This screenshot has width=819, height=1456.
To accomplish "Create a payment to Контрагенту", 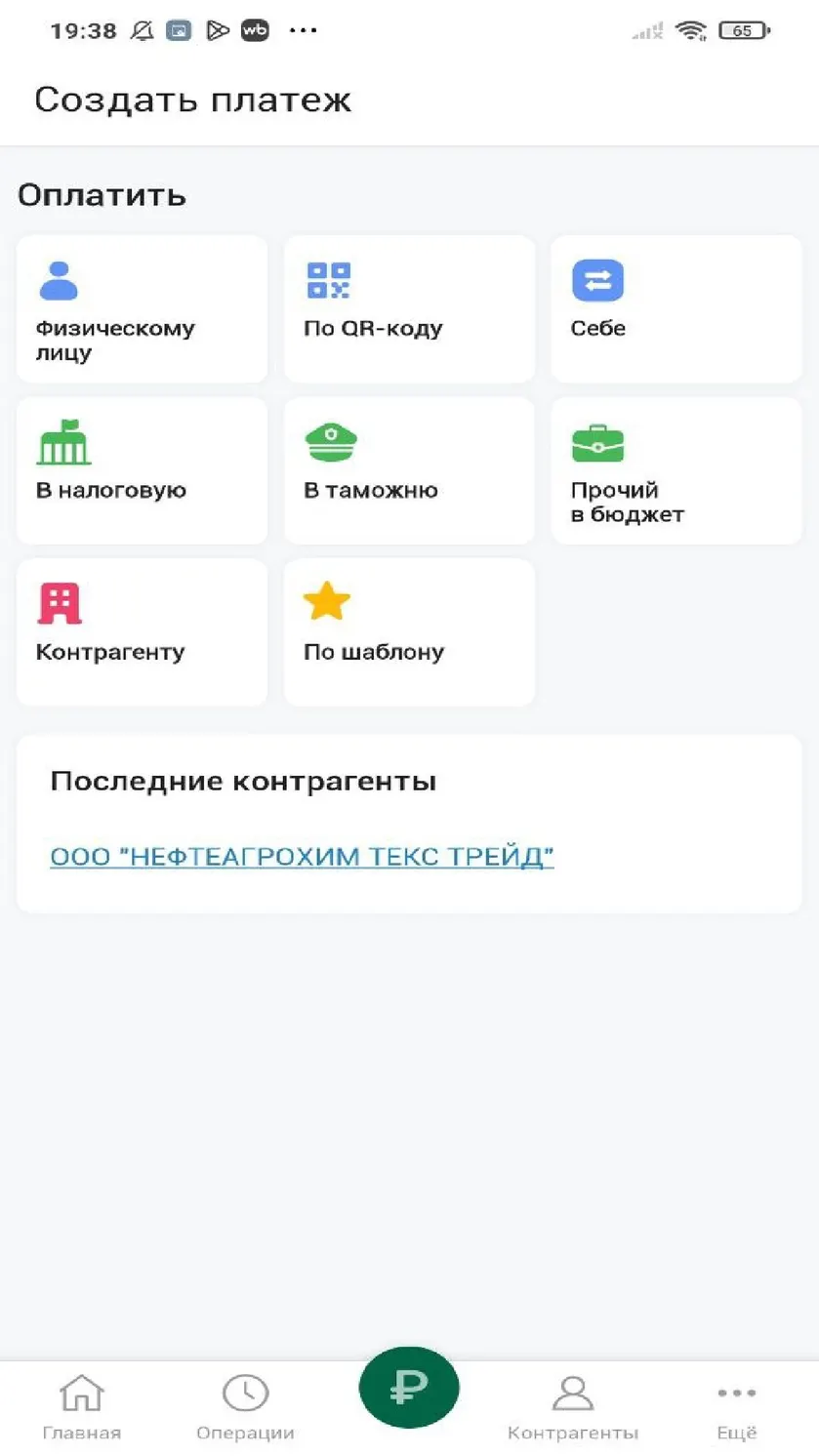I will coord(142,632).
